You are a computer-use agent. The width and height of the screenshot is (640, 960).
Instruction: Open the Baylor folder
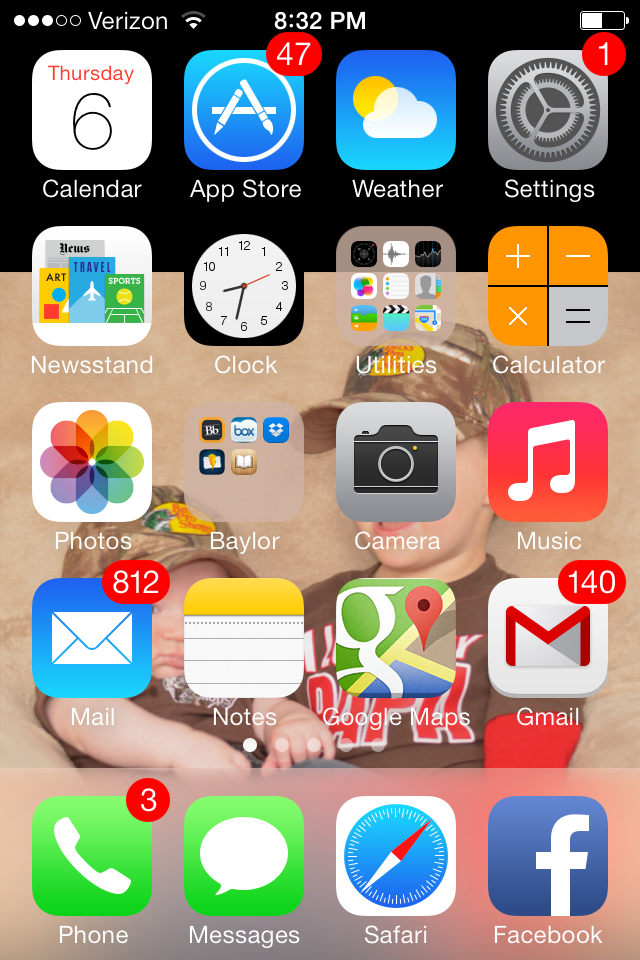pos(244,462)
